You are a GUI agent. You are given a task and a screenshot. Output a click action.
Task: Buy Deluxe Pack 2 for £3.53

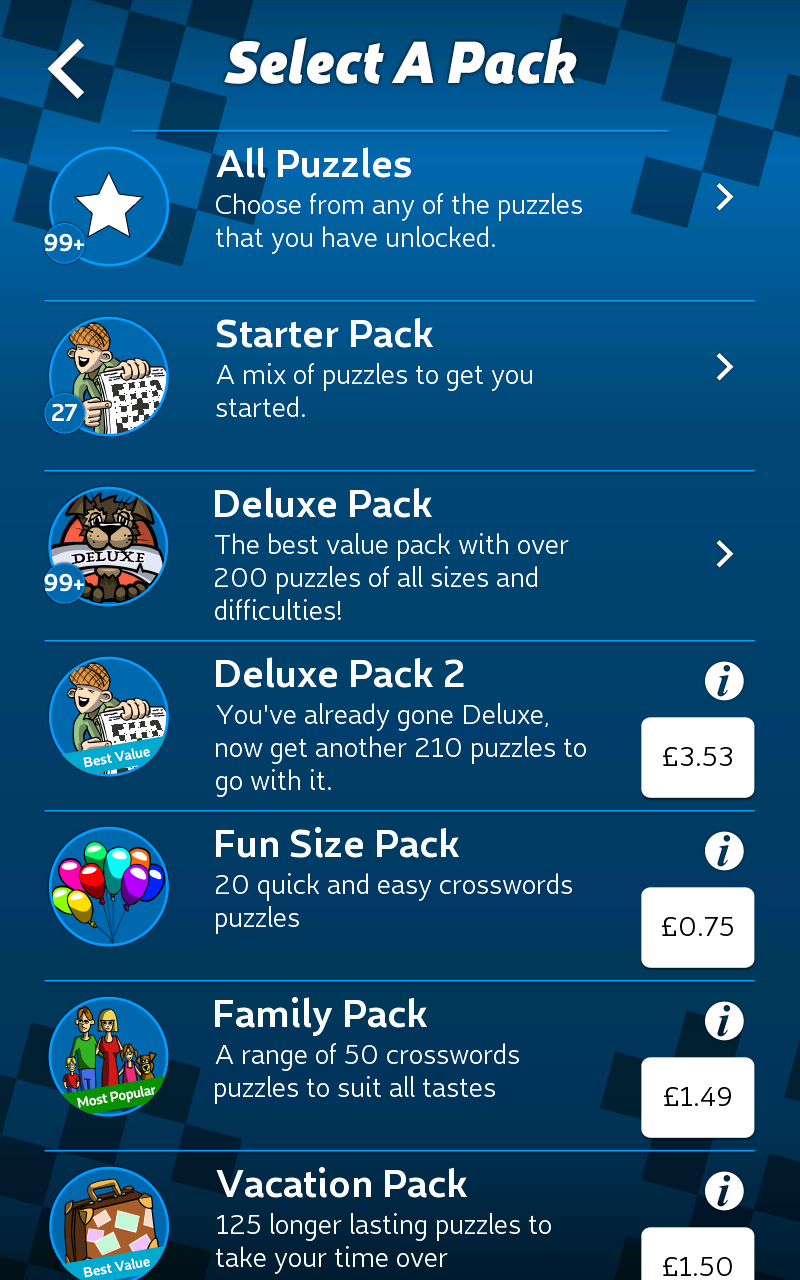(697, 757)
